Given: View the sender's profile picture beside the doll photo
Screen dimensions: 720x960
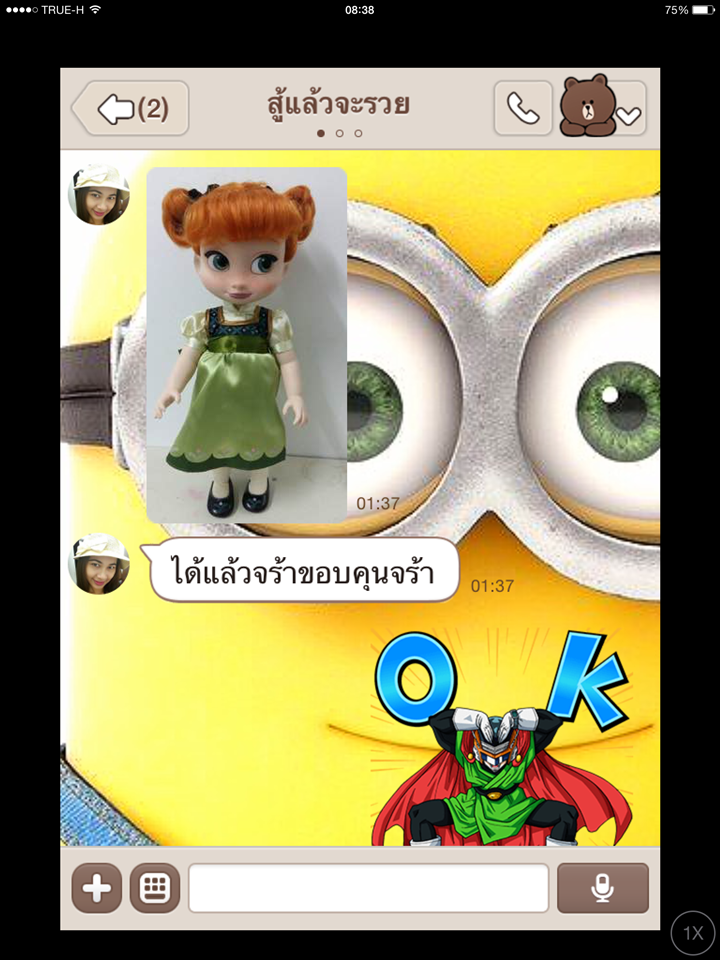Looking at the screenshot, I should click(98, 194).
